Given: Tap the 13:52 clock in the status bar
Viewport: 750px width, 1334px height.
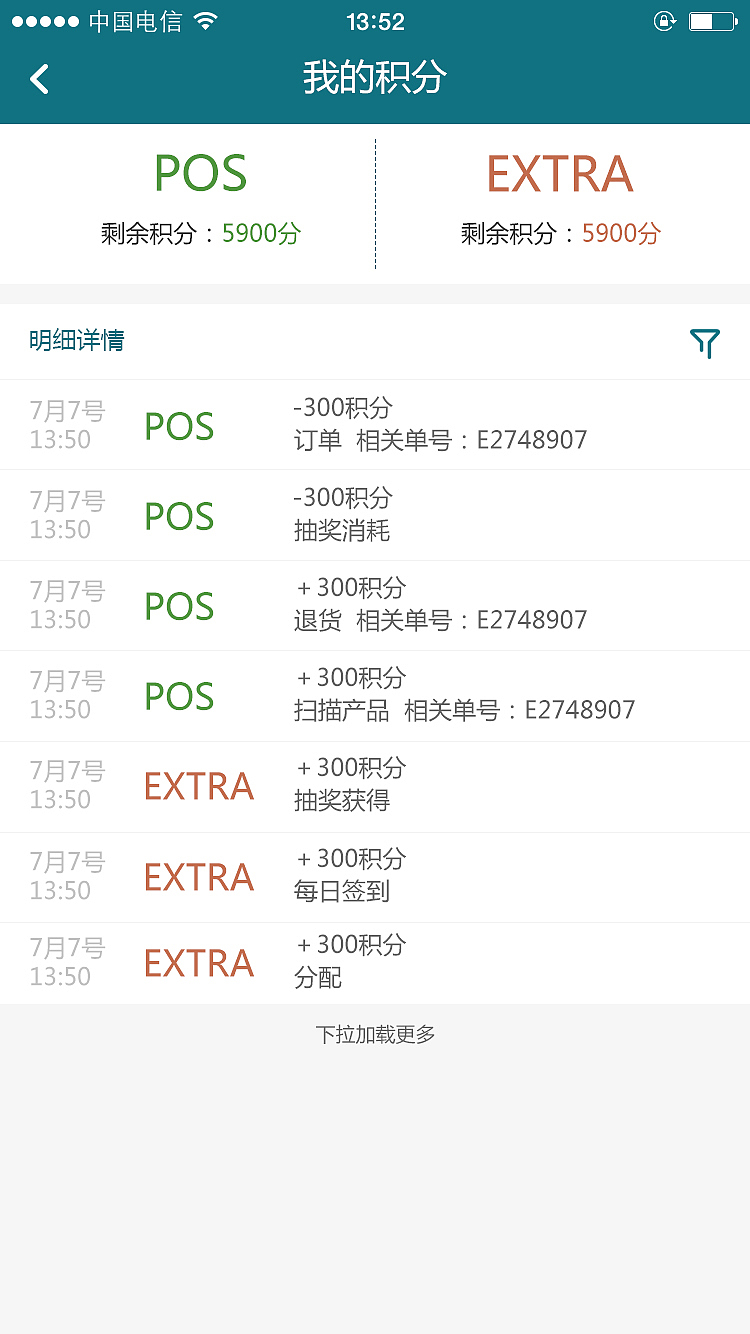Looking at the screenshot, I should tap(375, 20).
